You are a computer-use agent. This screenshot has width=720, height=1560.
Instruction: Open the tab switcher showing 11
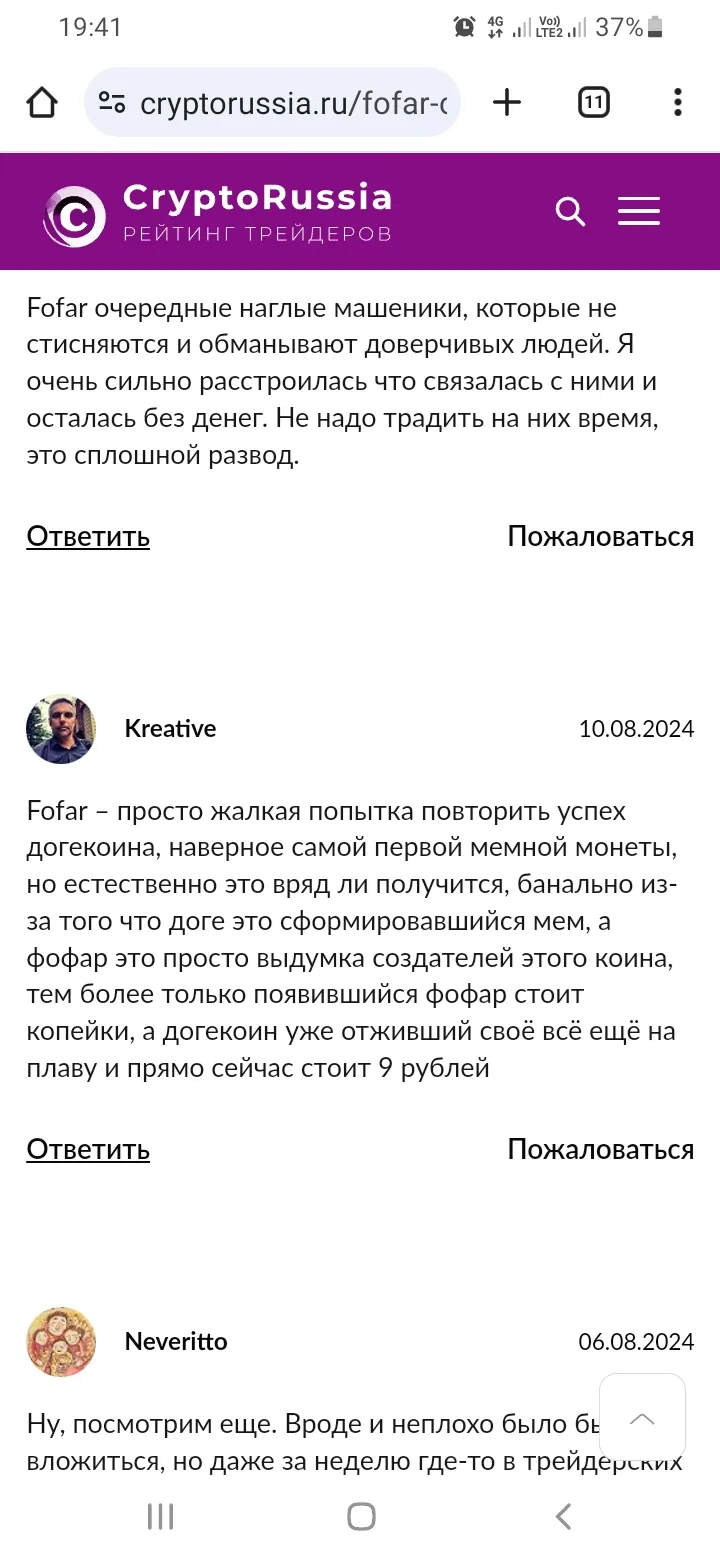pyautogui.click(x=593, y=102)
